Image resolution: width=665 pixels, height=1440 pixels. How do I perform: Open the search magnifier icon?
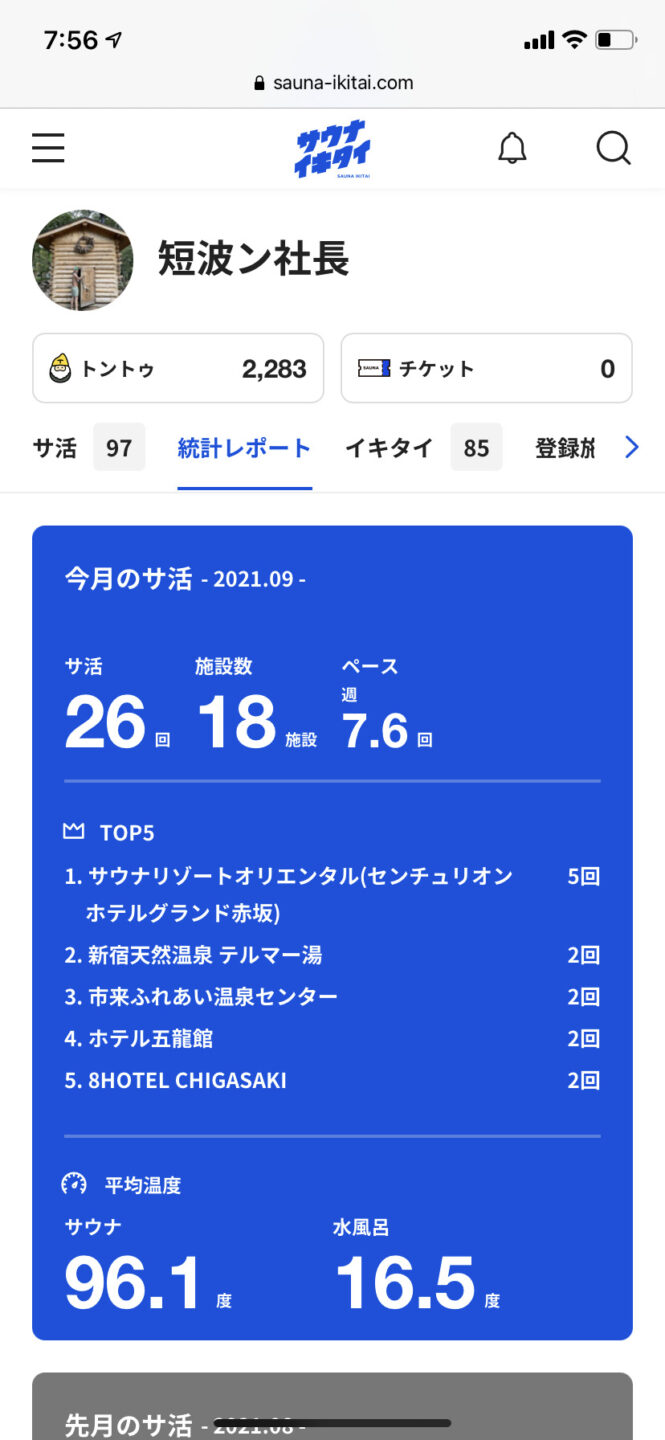(x=613, y=148)
